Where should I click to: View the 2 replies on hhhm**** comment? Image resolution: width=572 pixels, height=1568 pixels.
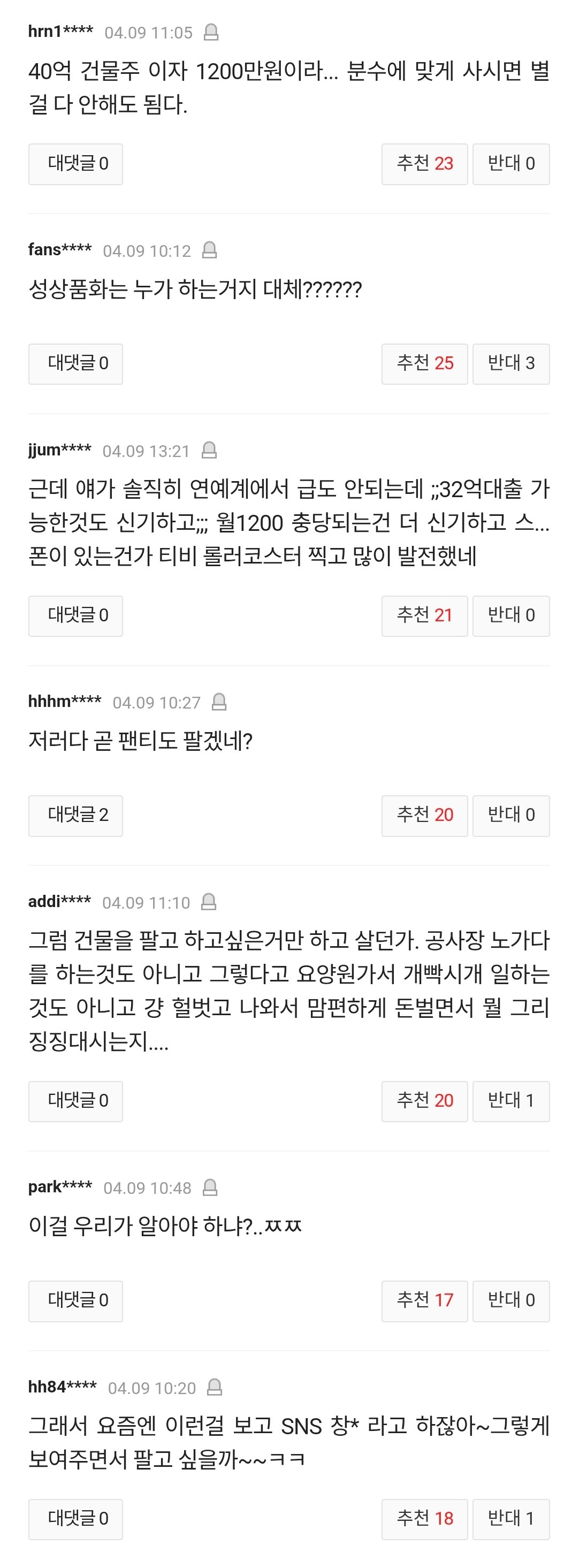[x=75, y=815]
